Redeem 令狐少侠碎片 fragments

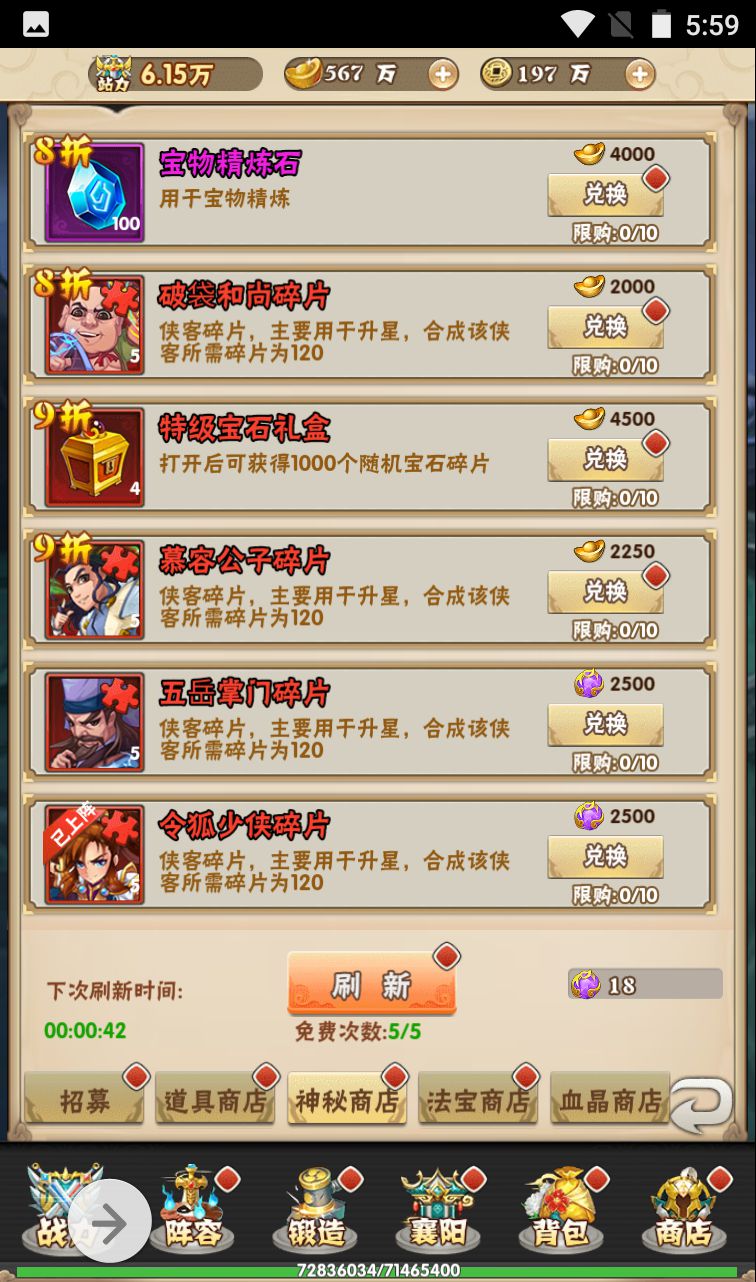pos(605,857)
